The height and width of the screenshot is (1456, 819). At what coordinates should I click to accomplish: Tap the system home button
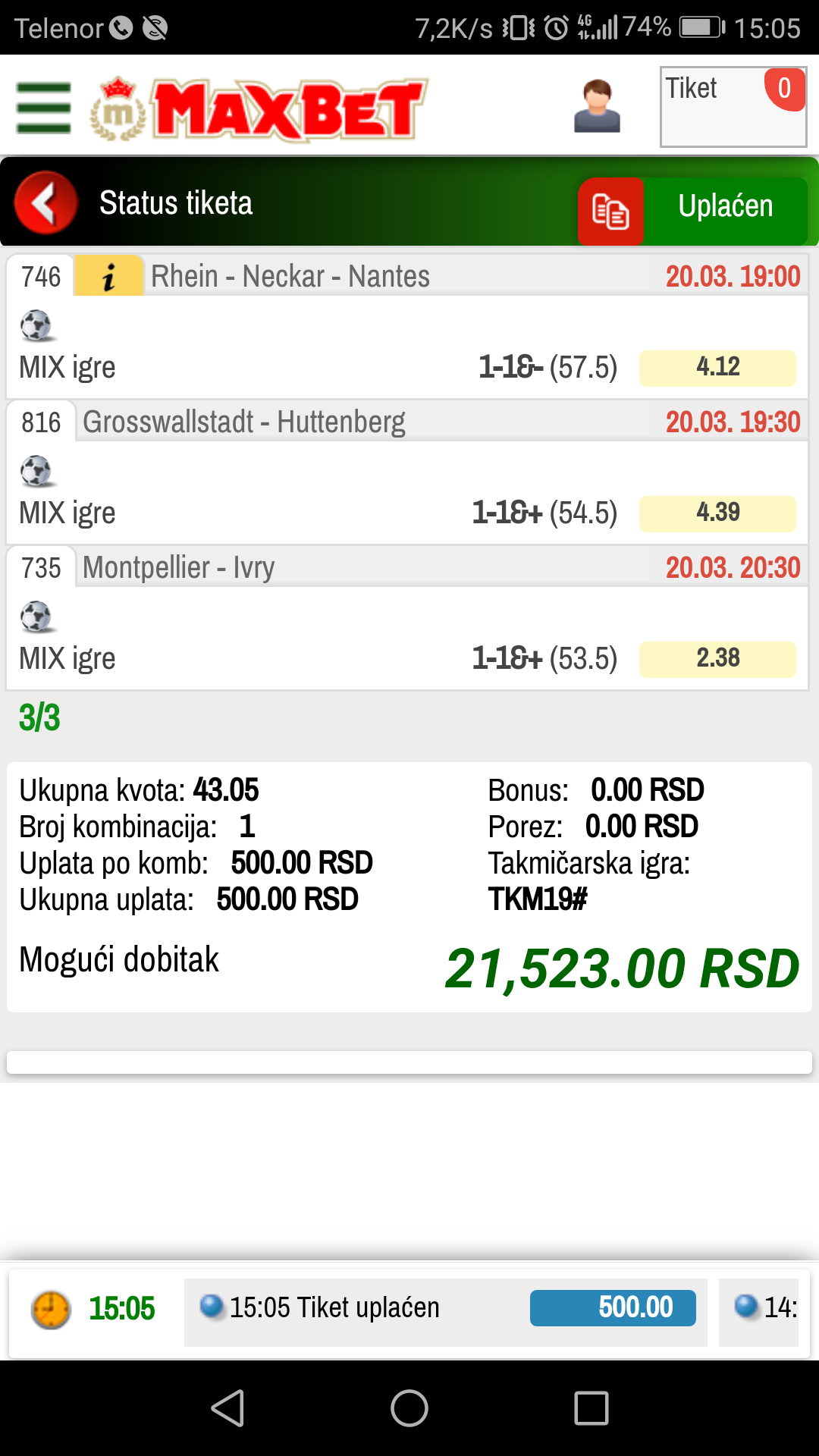(x=409, y=1408)
